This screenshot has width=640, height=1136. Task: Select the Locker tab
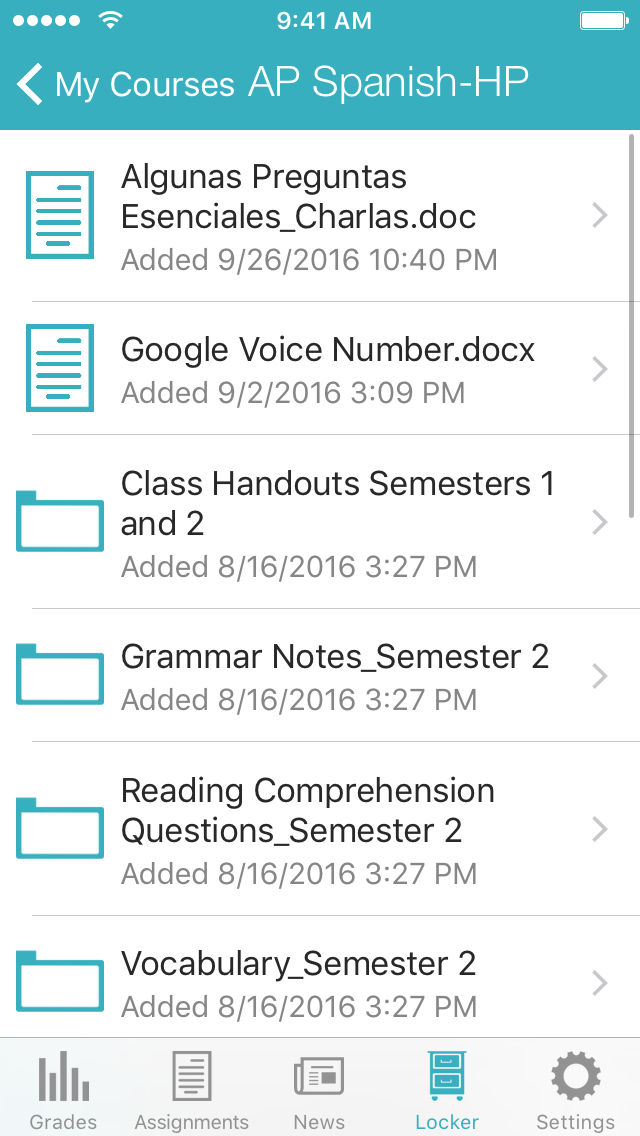point(447,1088)
